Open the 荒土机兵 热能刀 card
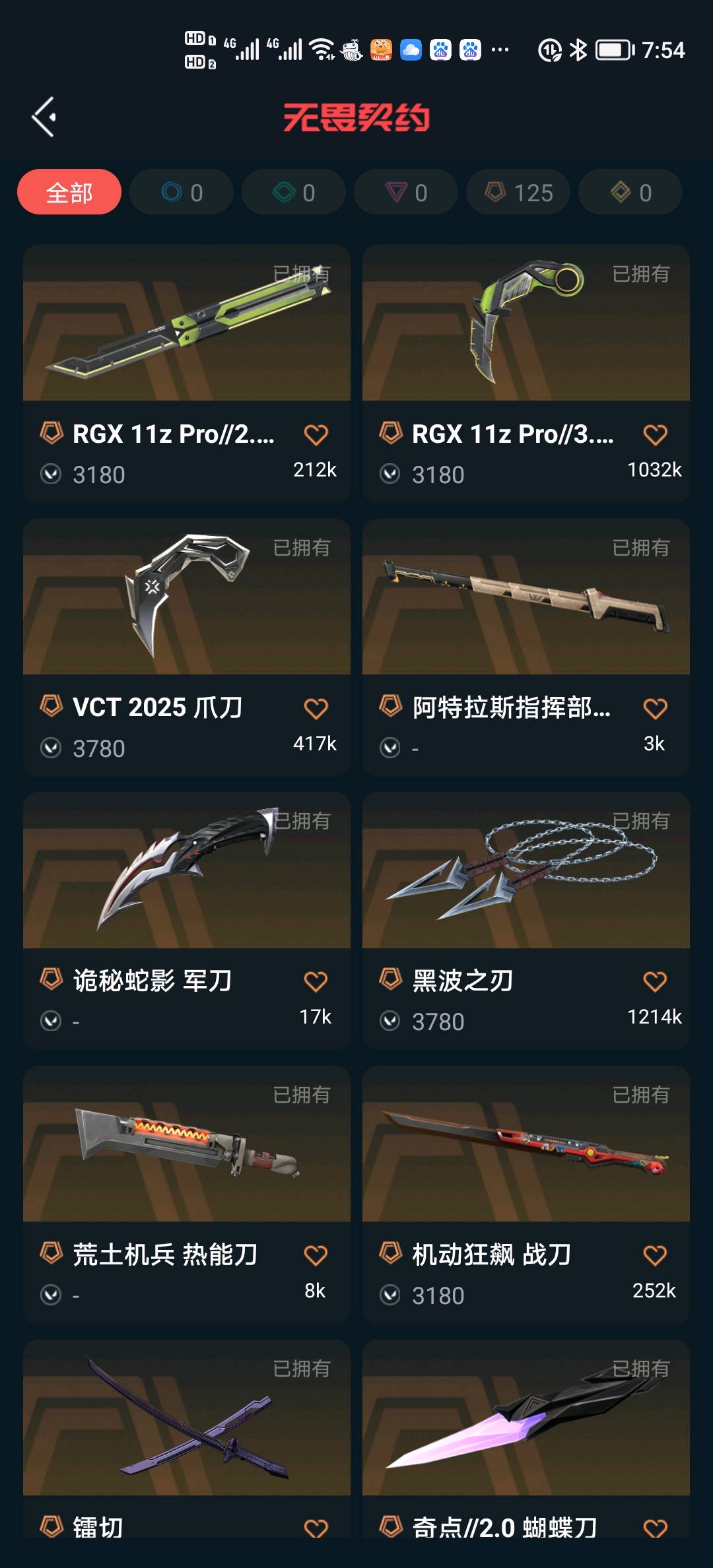 [x=186, y=1145]
